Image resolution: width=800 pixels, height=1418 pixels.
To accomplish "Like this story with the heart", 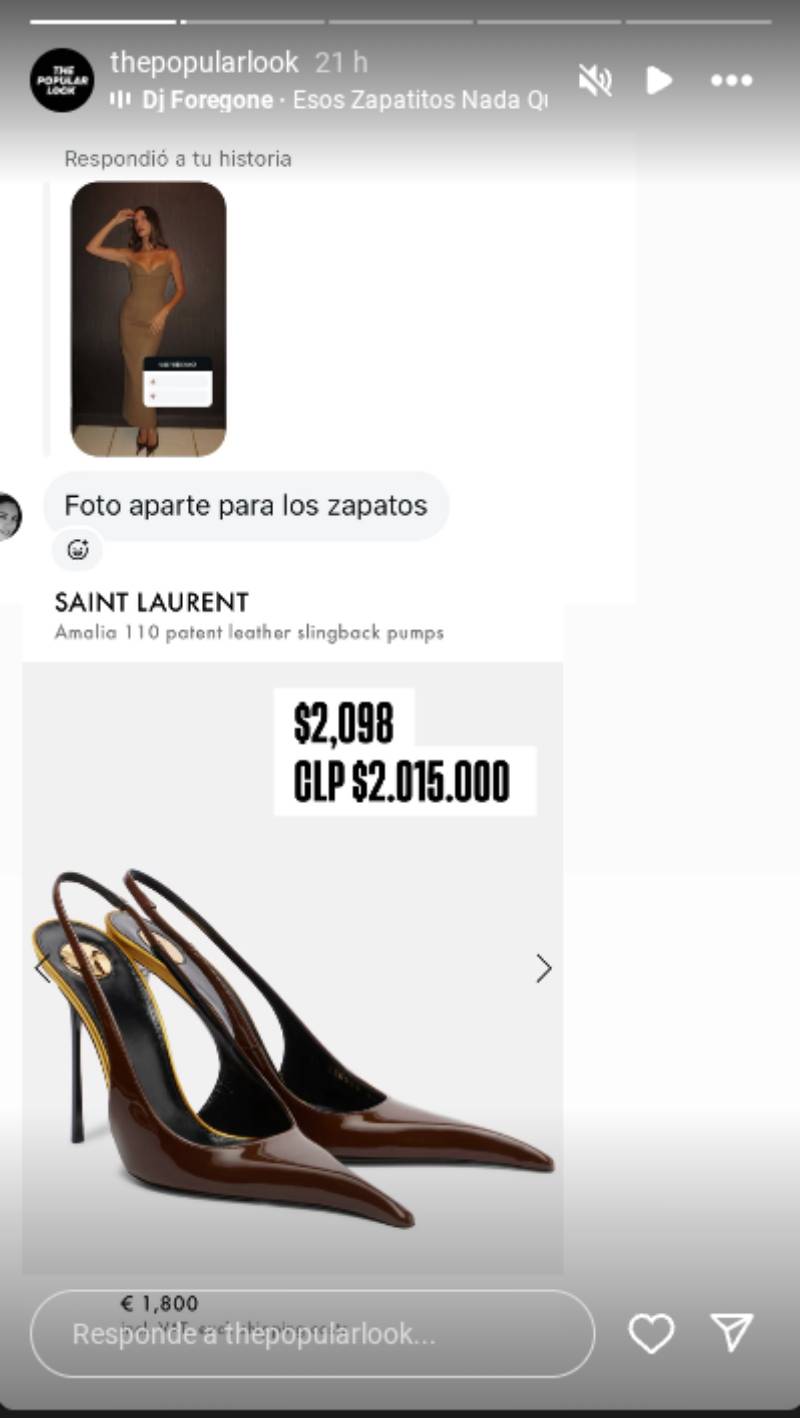I will click(651, 1334).
